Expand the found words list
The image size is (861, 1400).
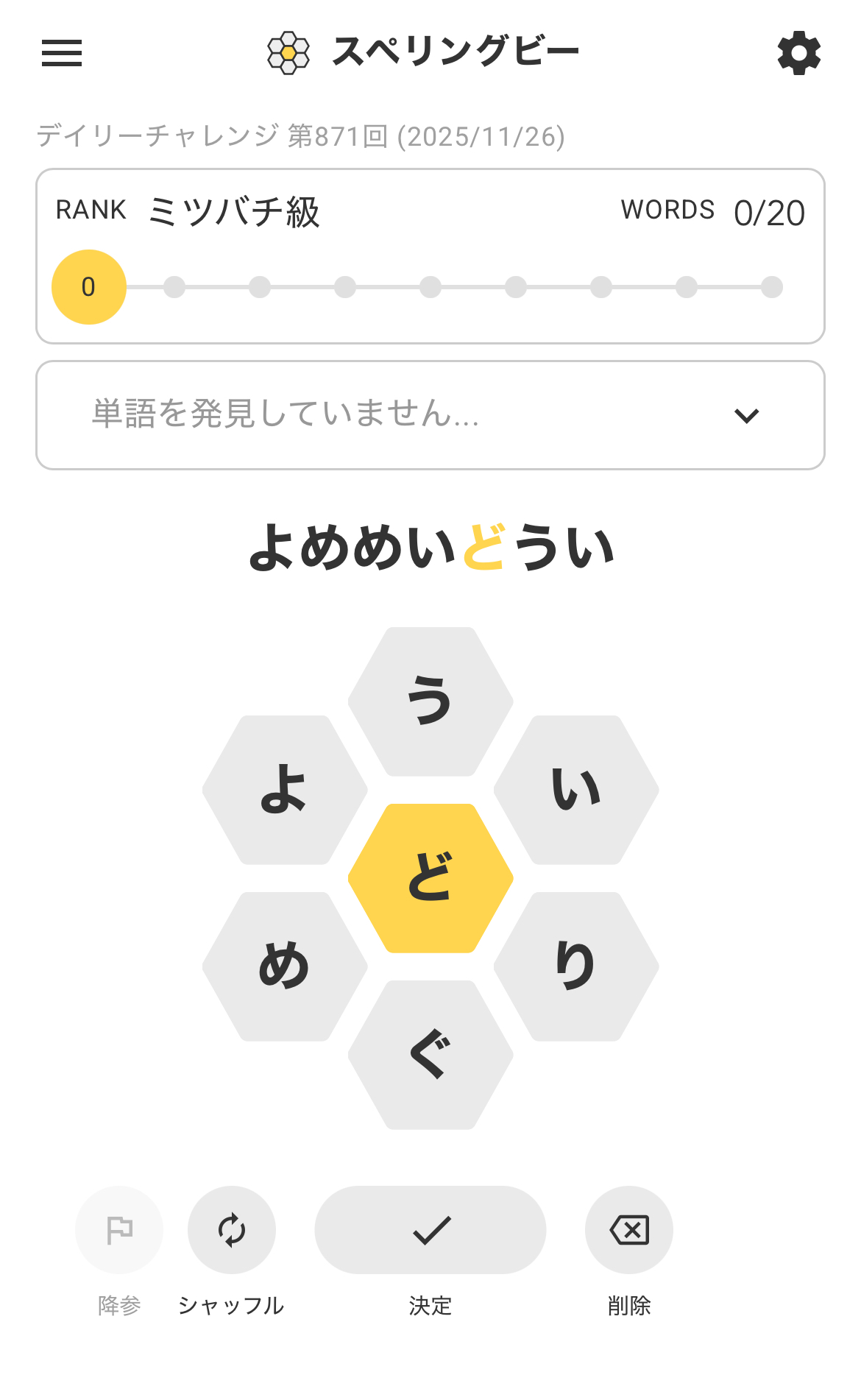click(x=746, y=416)
